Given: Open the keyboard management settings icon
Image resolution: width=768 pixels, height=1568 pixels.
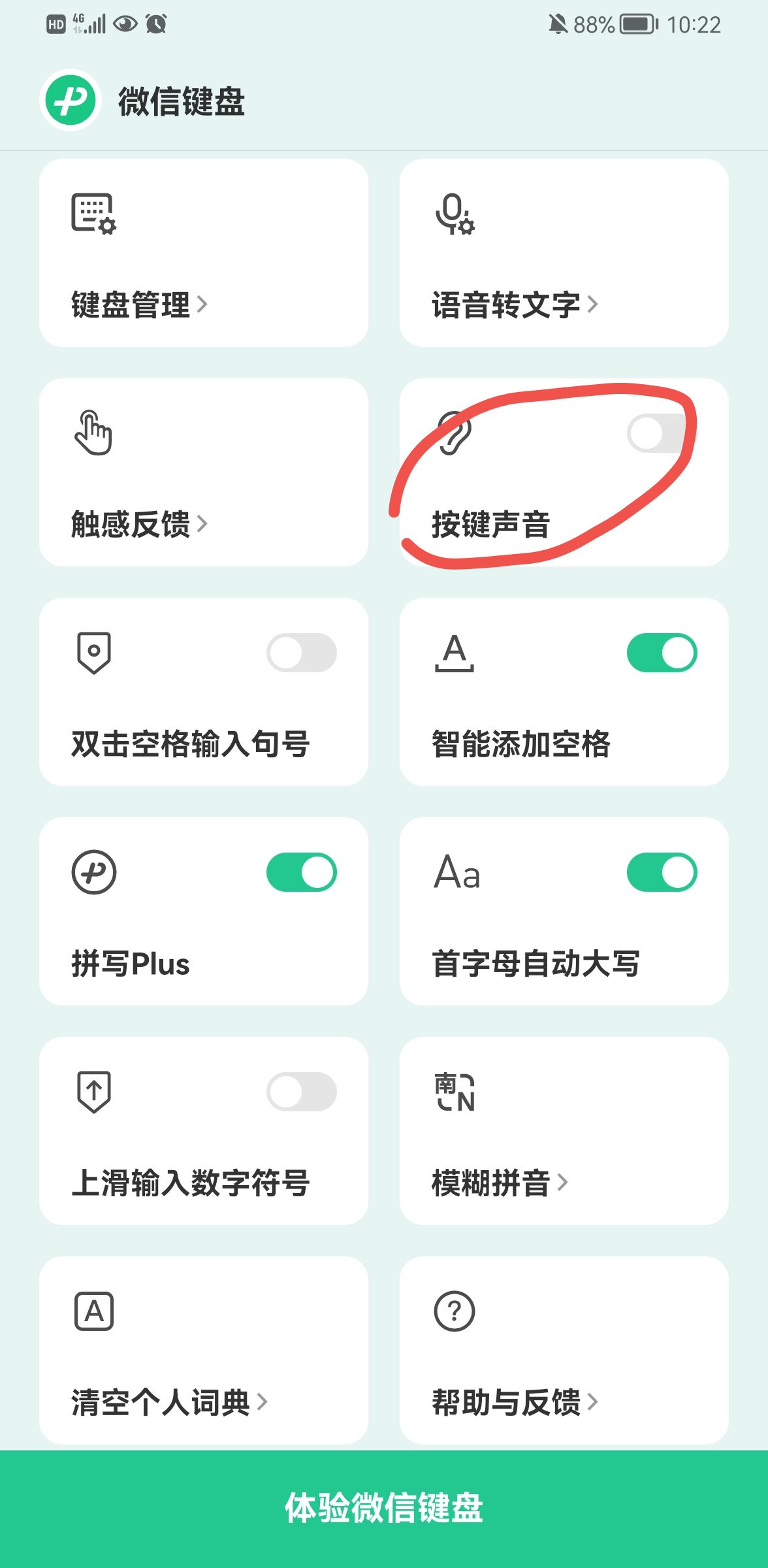Looking at the screenshot, I should [x=93, y=214].
